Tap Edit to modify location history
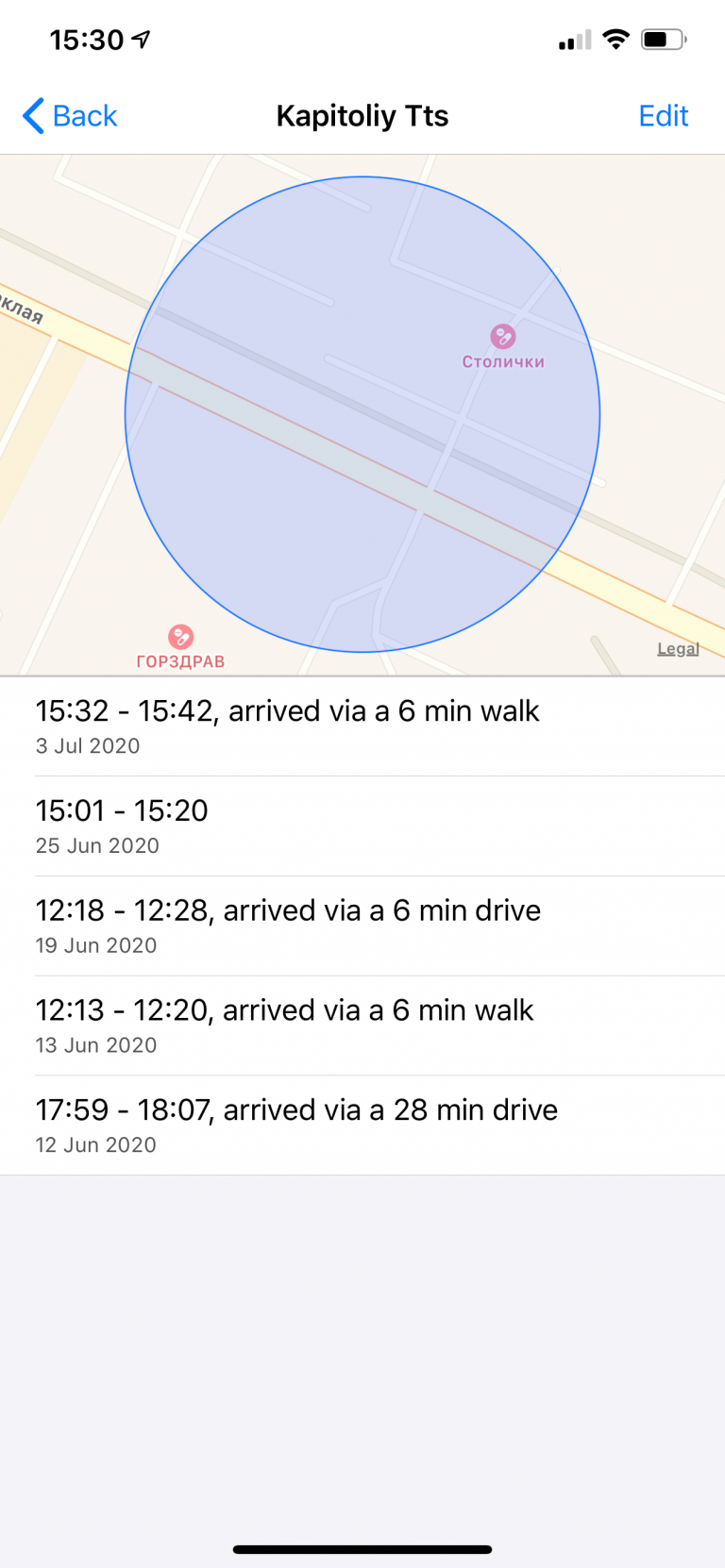725x1568 pixels. tap(664, 115)
